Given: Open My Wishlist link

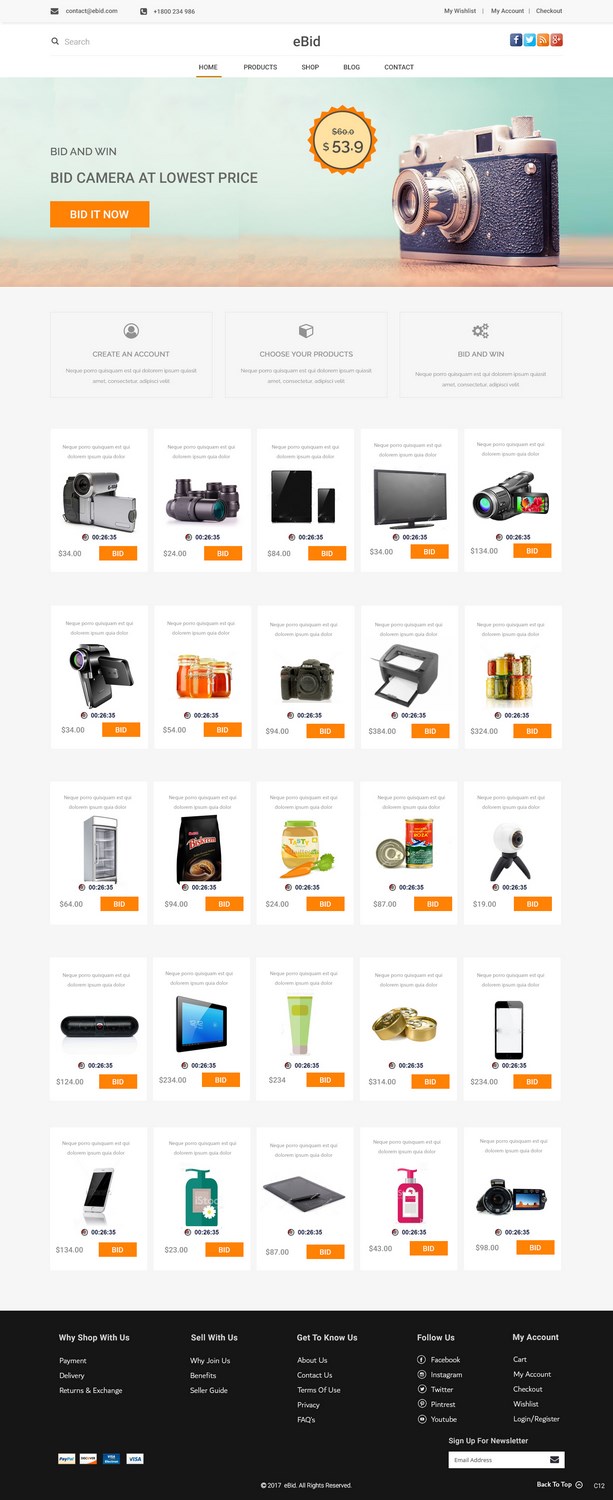Looking at the screenshot, I should (460, 11).
